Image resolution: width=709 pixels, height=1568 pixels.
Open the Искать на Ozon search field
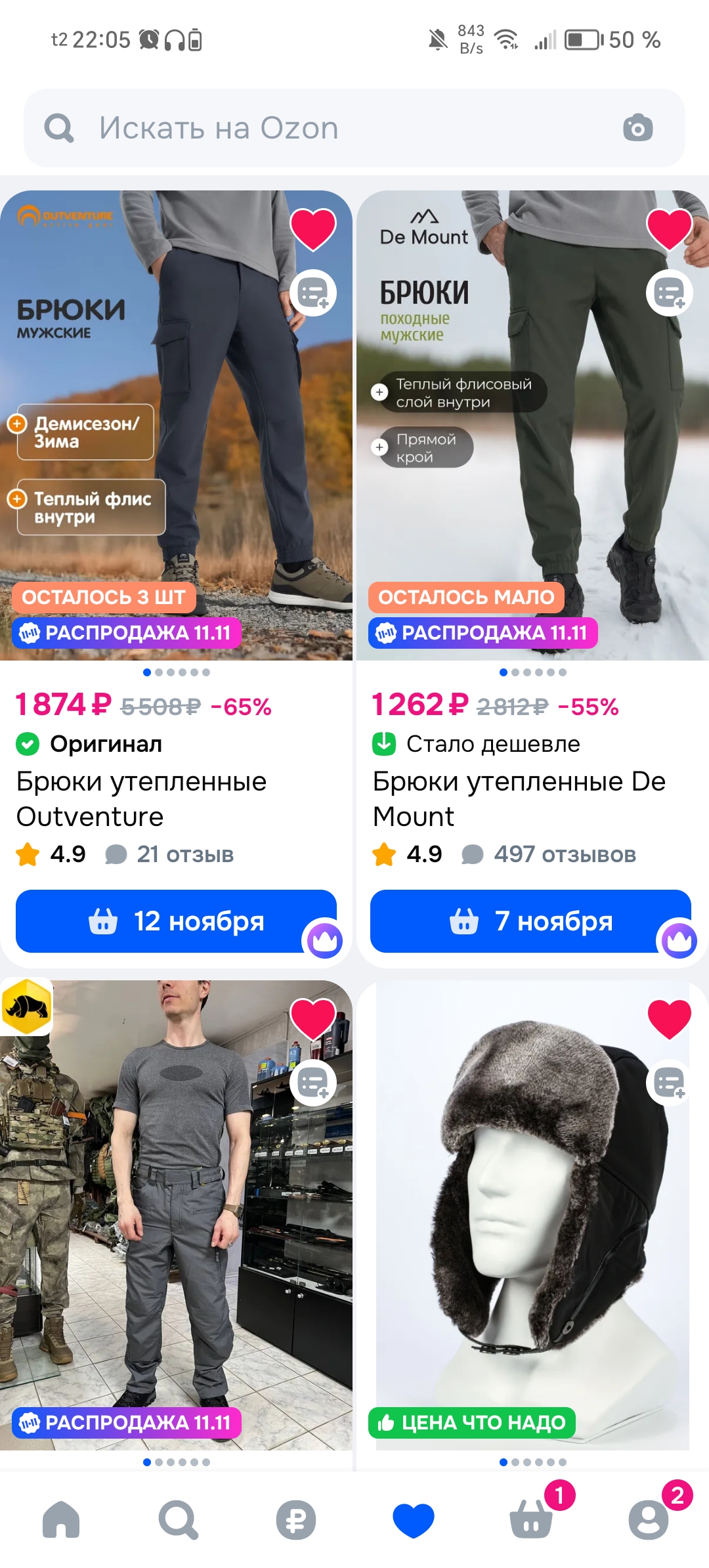328,128
